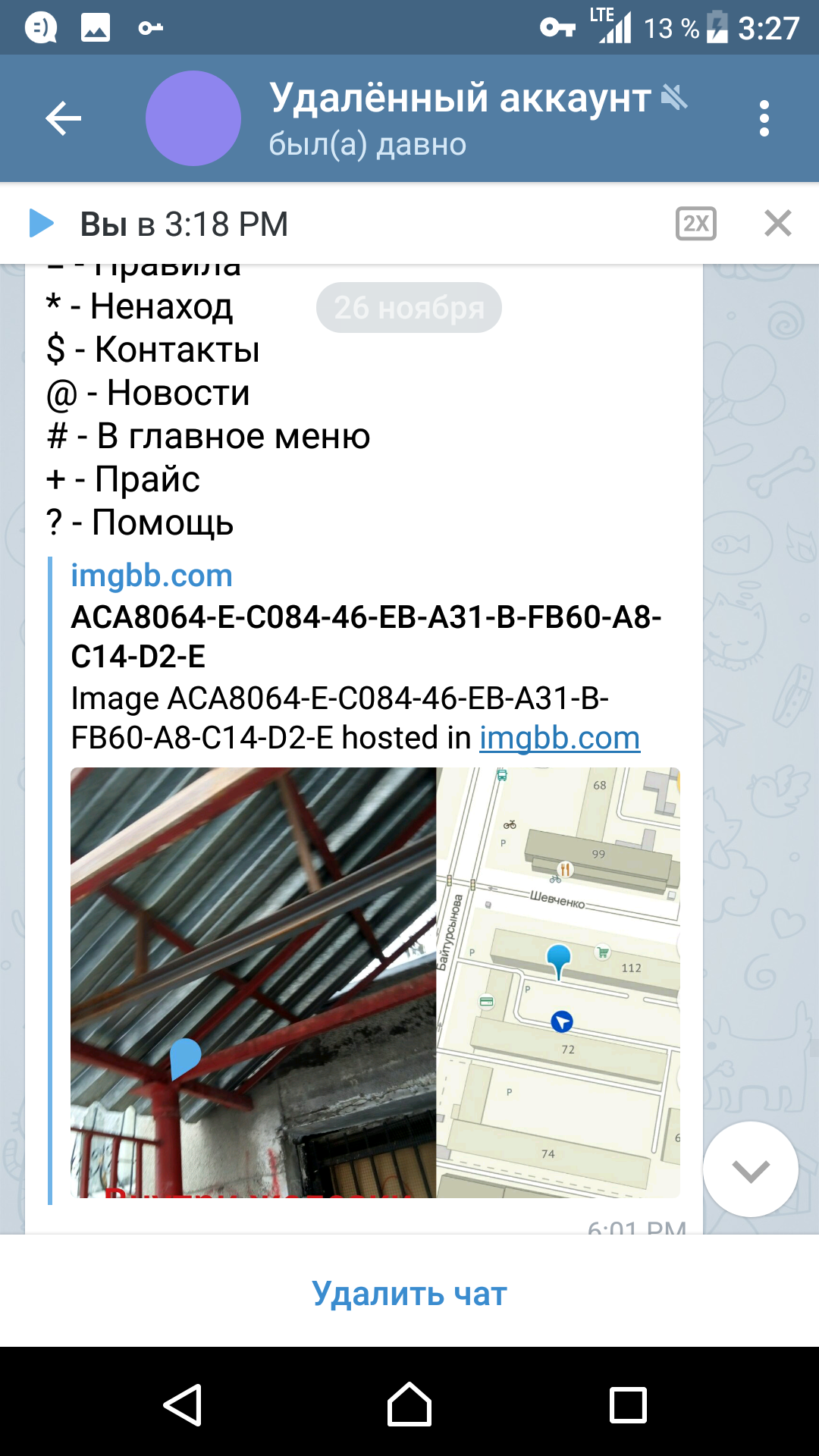Go to the system home screen

[x=409, y=1405]
